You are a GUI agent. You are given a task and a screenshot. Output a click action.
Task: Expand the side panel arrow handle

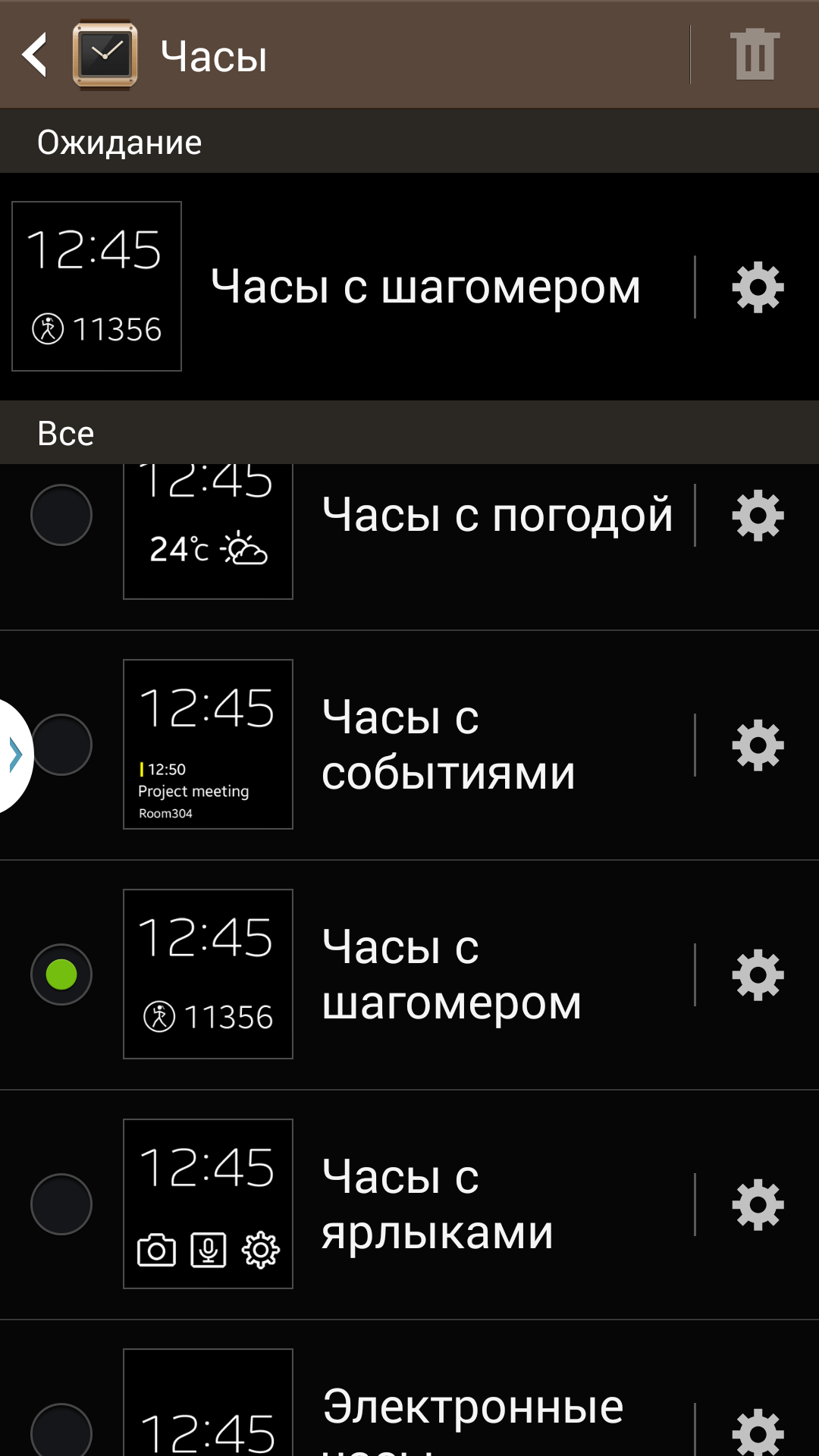click(x=15, y=755)
